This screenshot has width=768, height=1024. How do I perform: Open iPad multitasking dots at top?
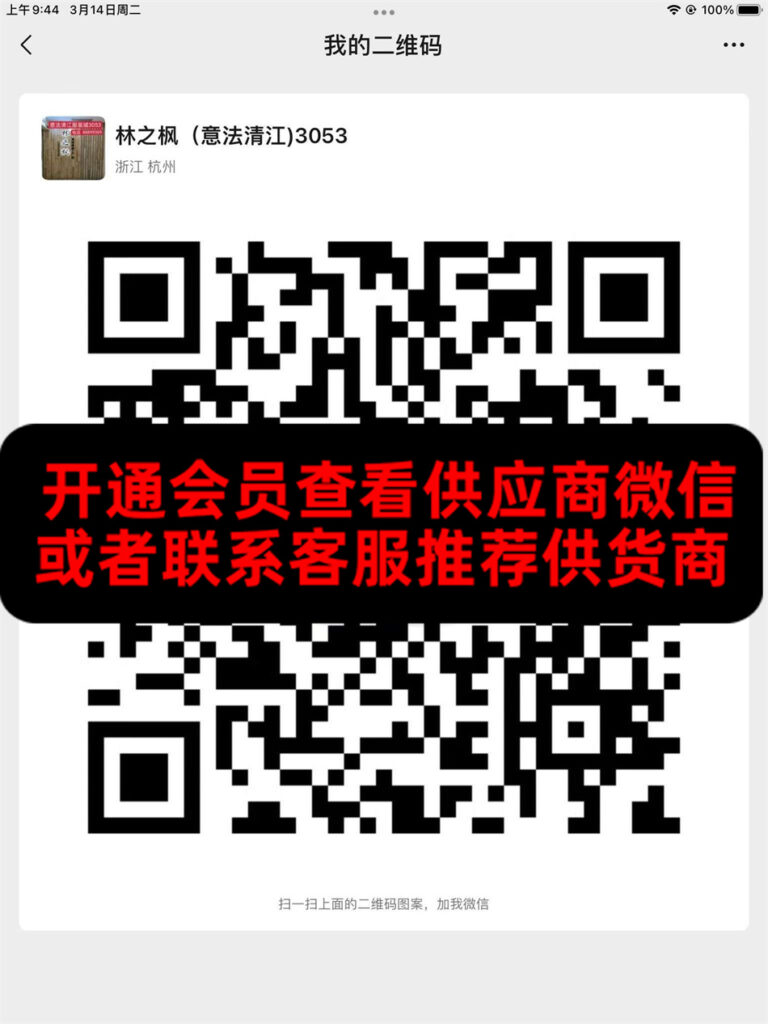coord(383,13)
